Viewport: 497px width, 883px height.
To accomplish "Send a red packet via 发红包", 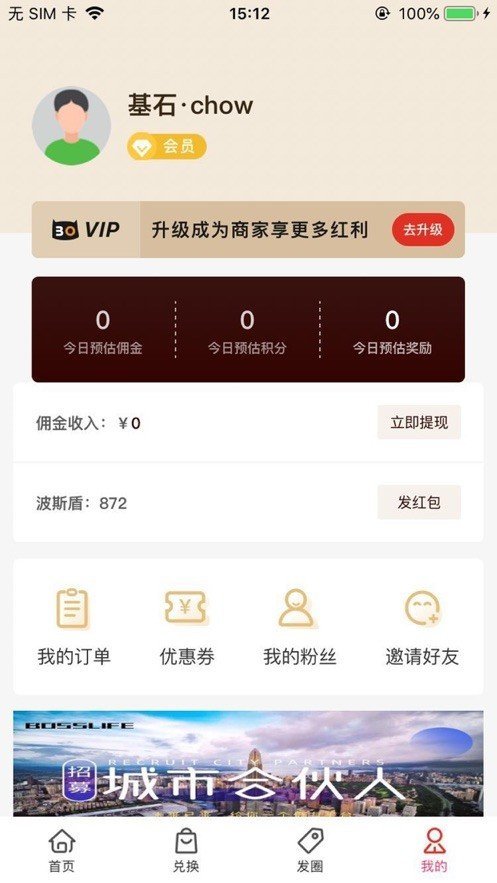I will 419,502.
